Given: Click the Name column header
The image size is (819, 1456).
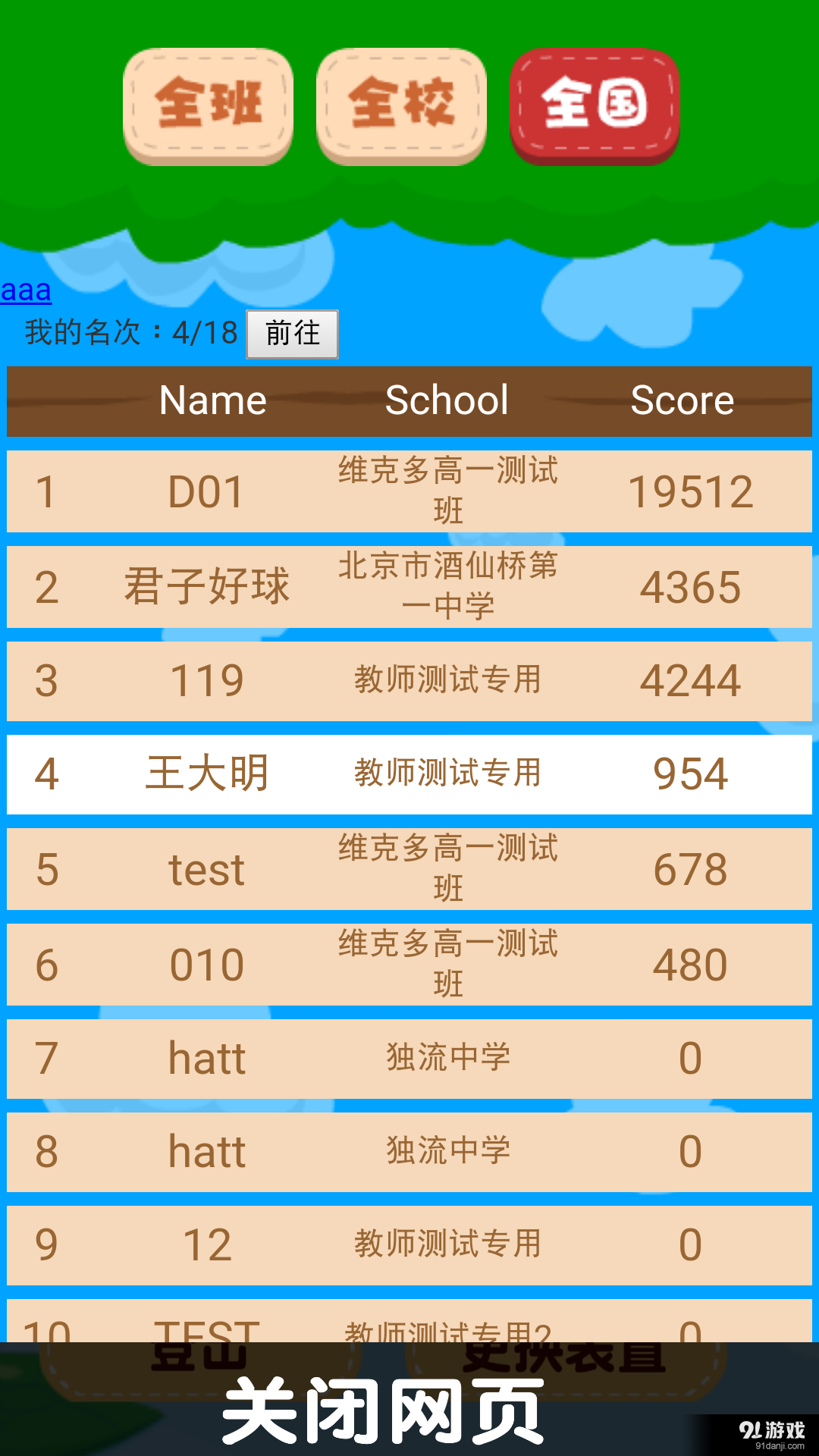Looking at the screenshot, I should click(x=212, y=400).
